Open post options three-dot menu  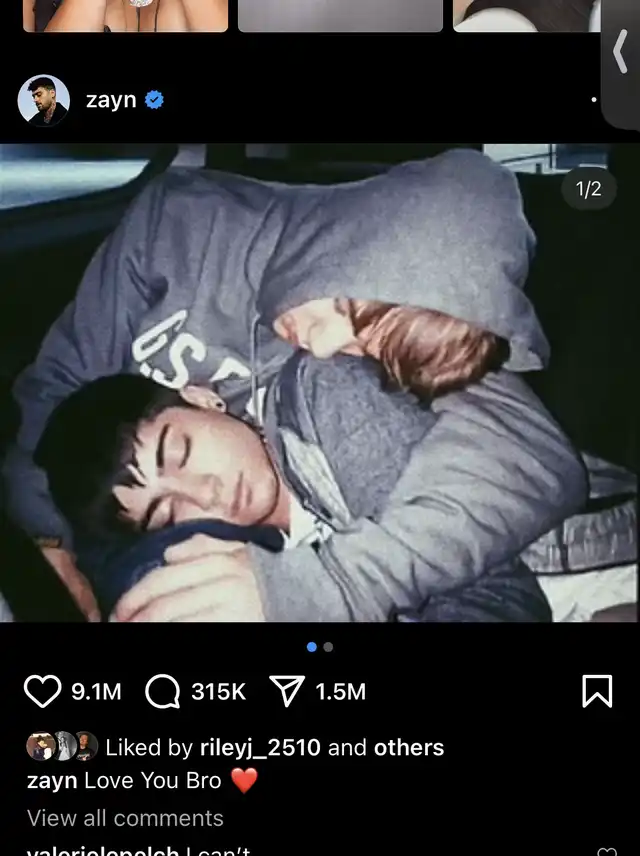point(594,100)
